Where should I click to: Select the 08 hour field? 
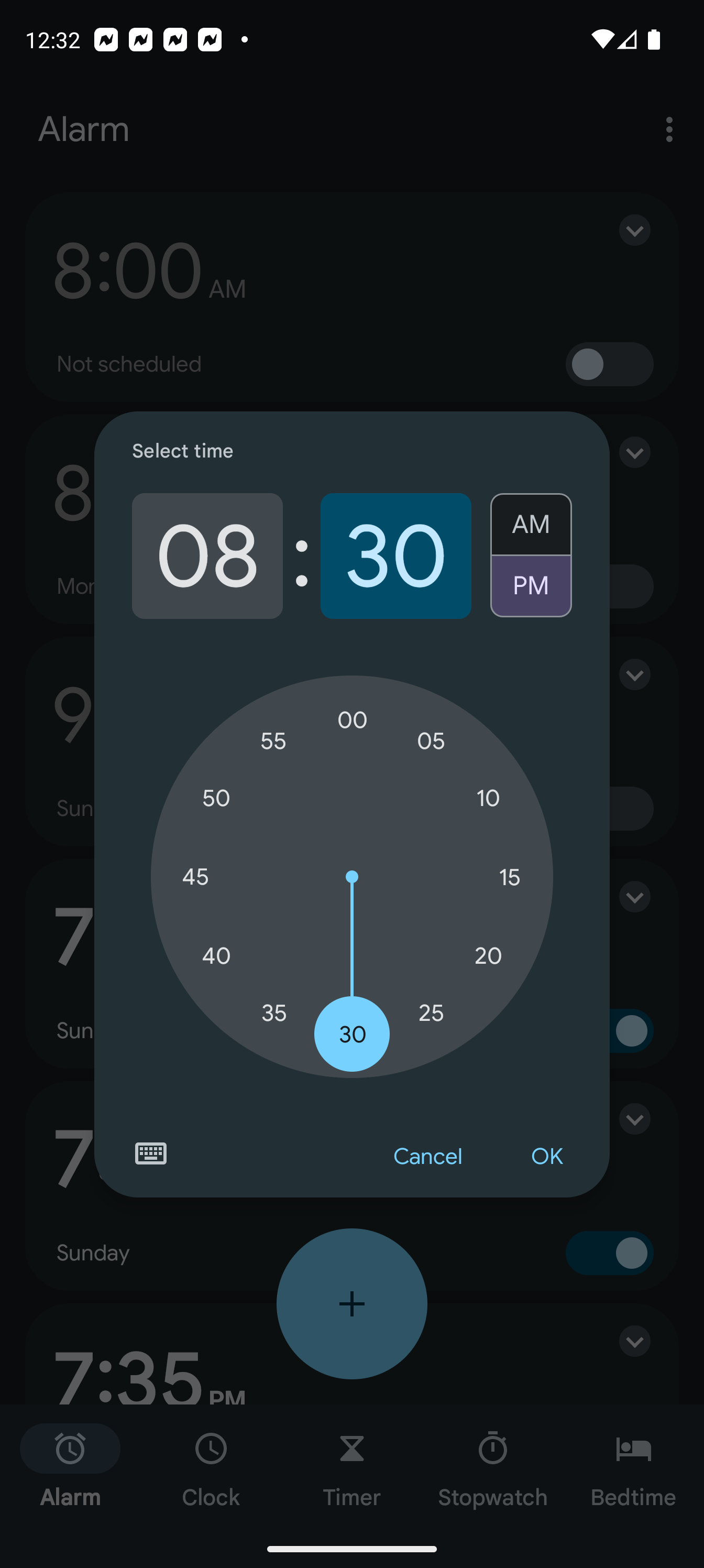[x=207, y=556]
